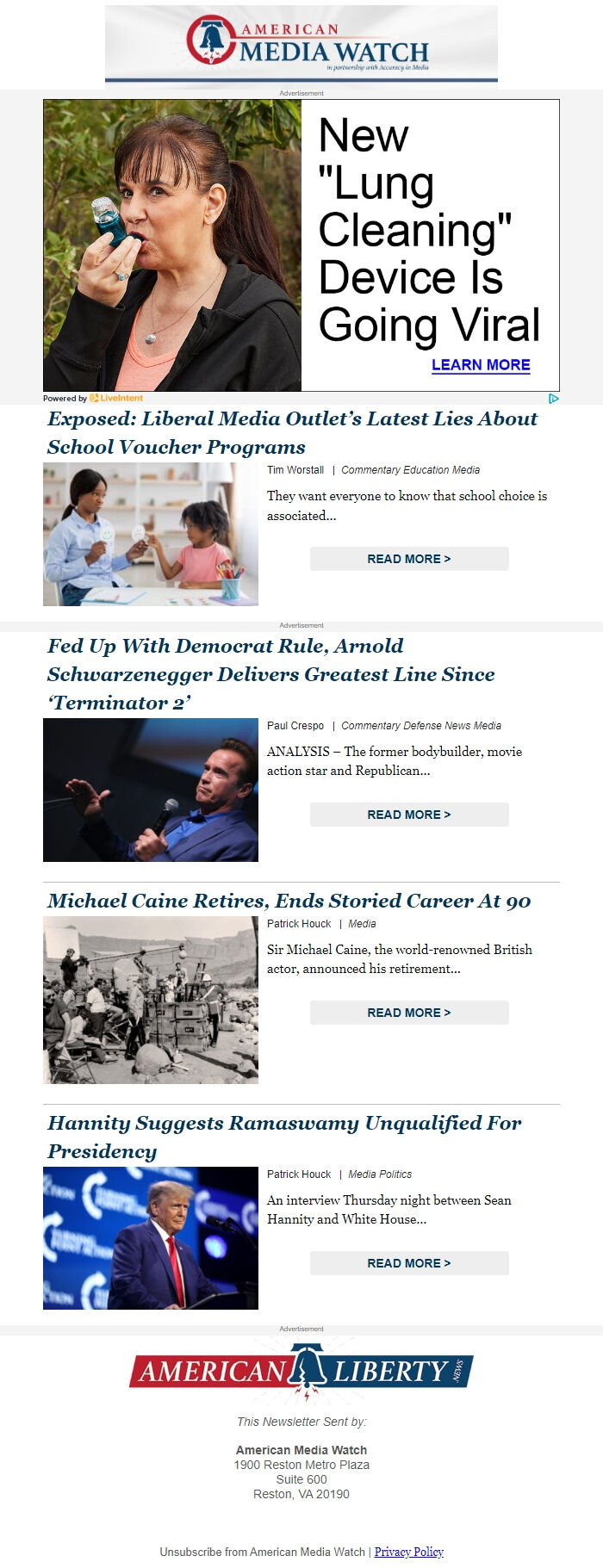
Task: Tap LEARN MORE in the lung device ad
Action: (481, 364)
